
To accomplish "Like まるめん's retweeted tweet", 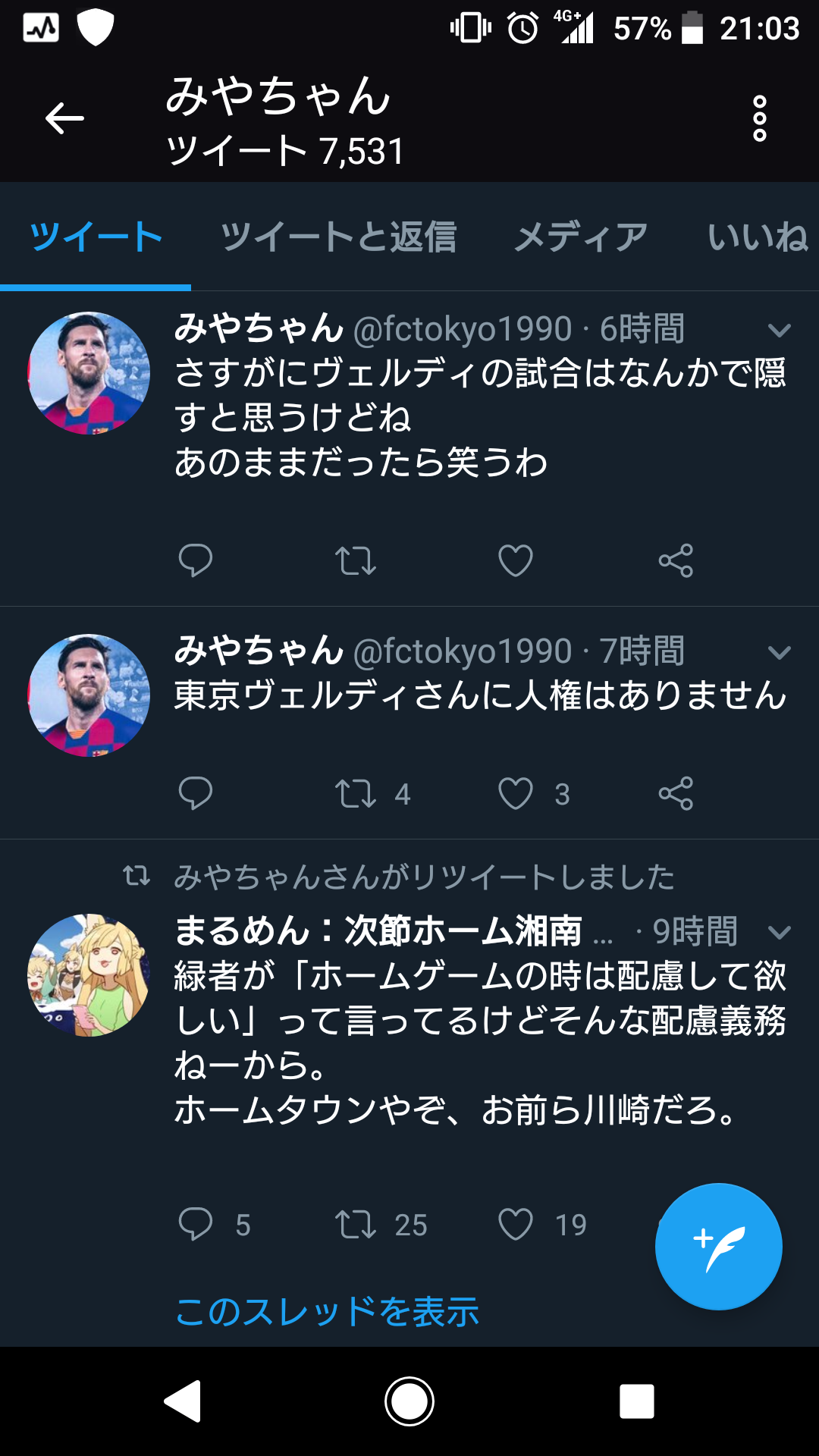I will click(x=516, y=1224).
